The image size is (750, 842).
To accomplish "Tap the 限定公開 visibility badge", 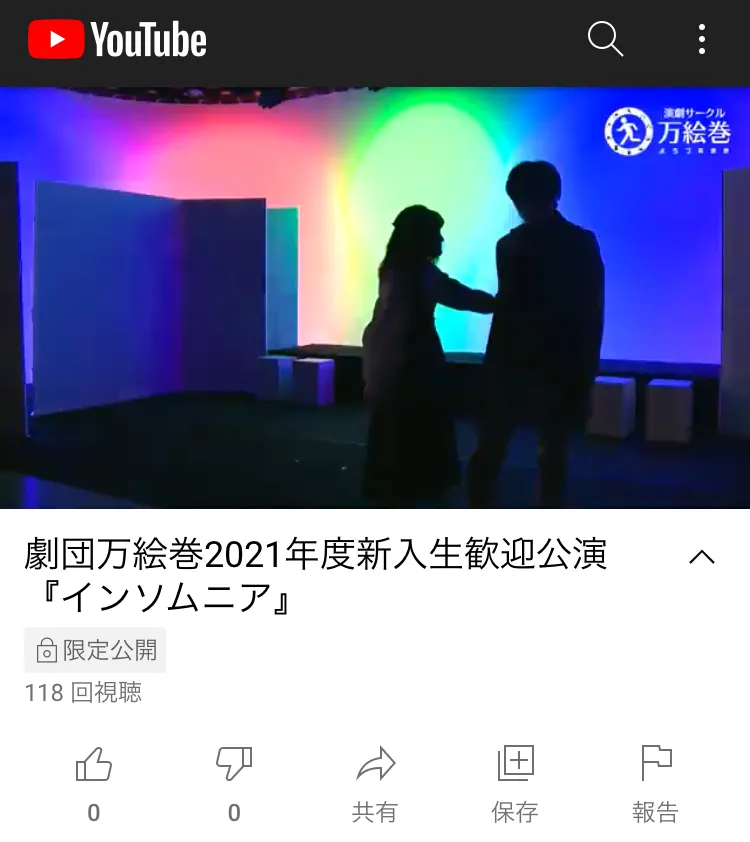I will 94,650.
